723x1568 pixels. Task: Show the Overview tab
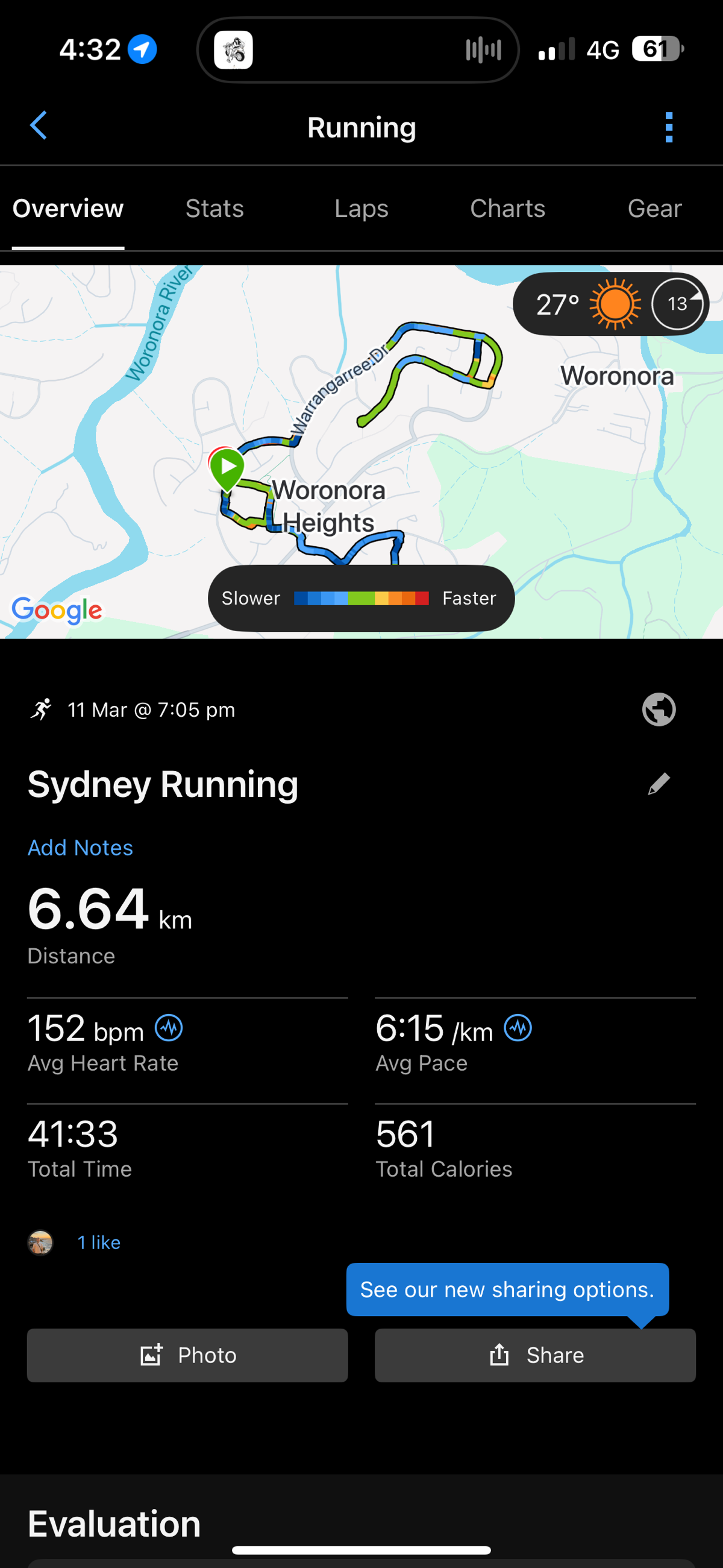click(x=68, y=209)
